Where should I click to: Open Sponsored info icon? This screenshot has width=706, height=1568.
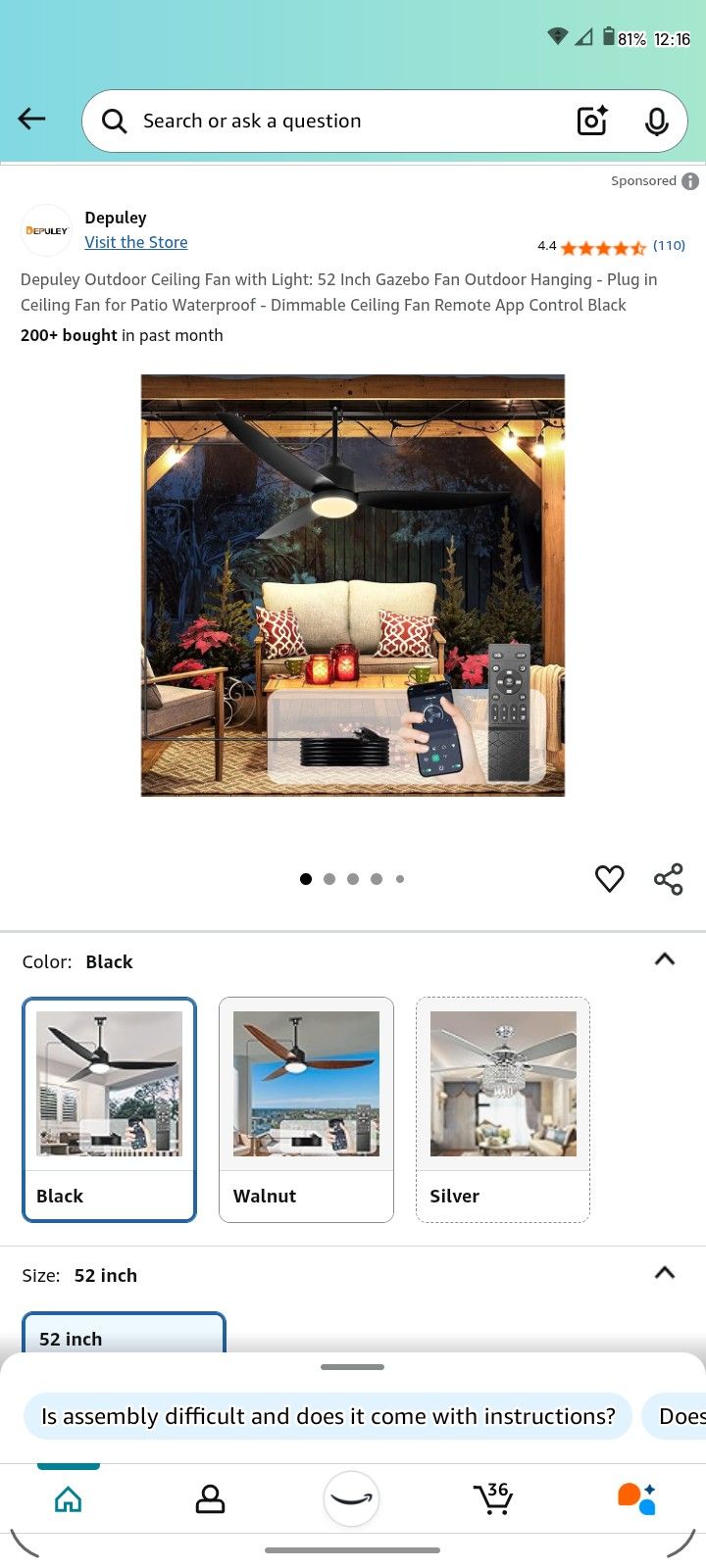pos(690,181)
